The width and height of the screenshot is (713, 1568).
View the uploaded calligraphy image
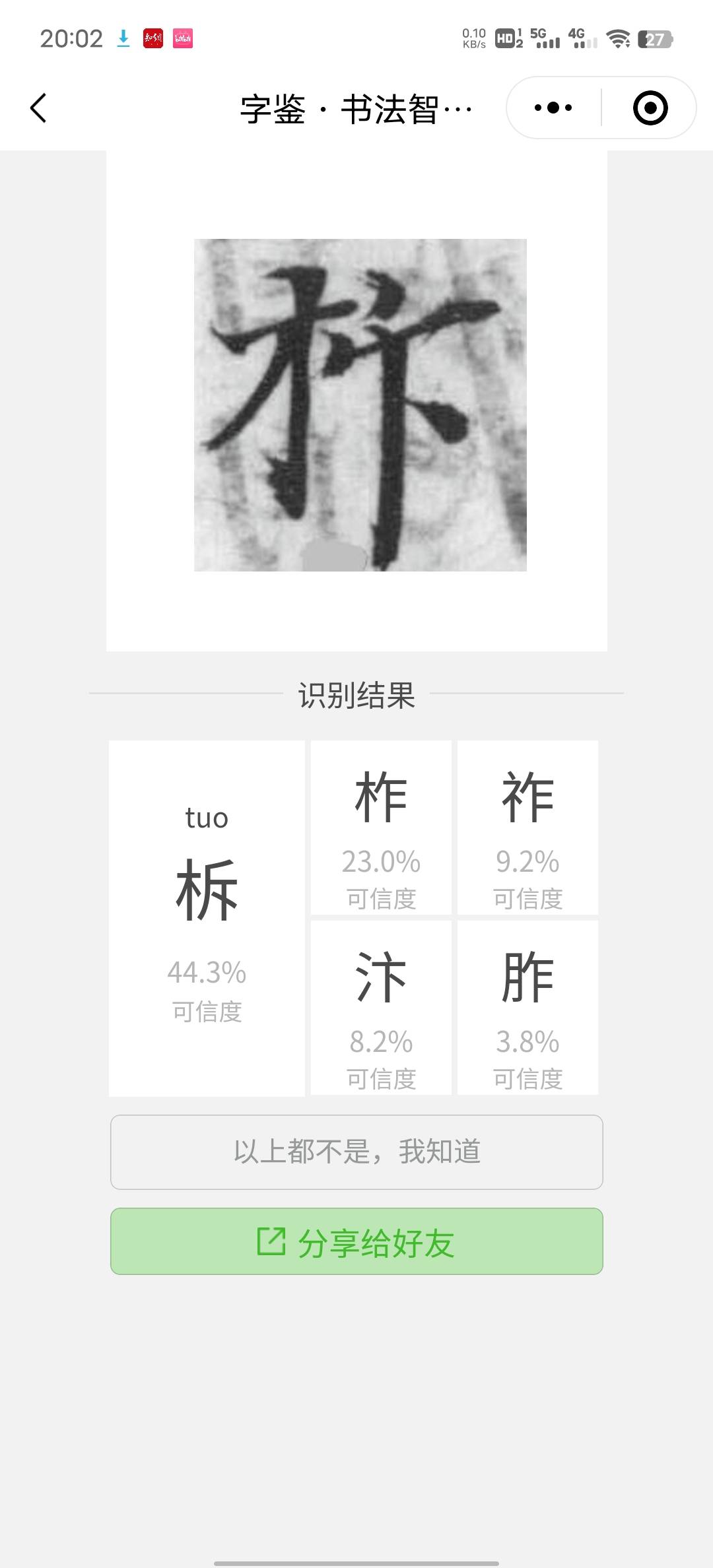click(360, 405)
